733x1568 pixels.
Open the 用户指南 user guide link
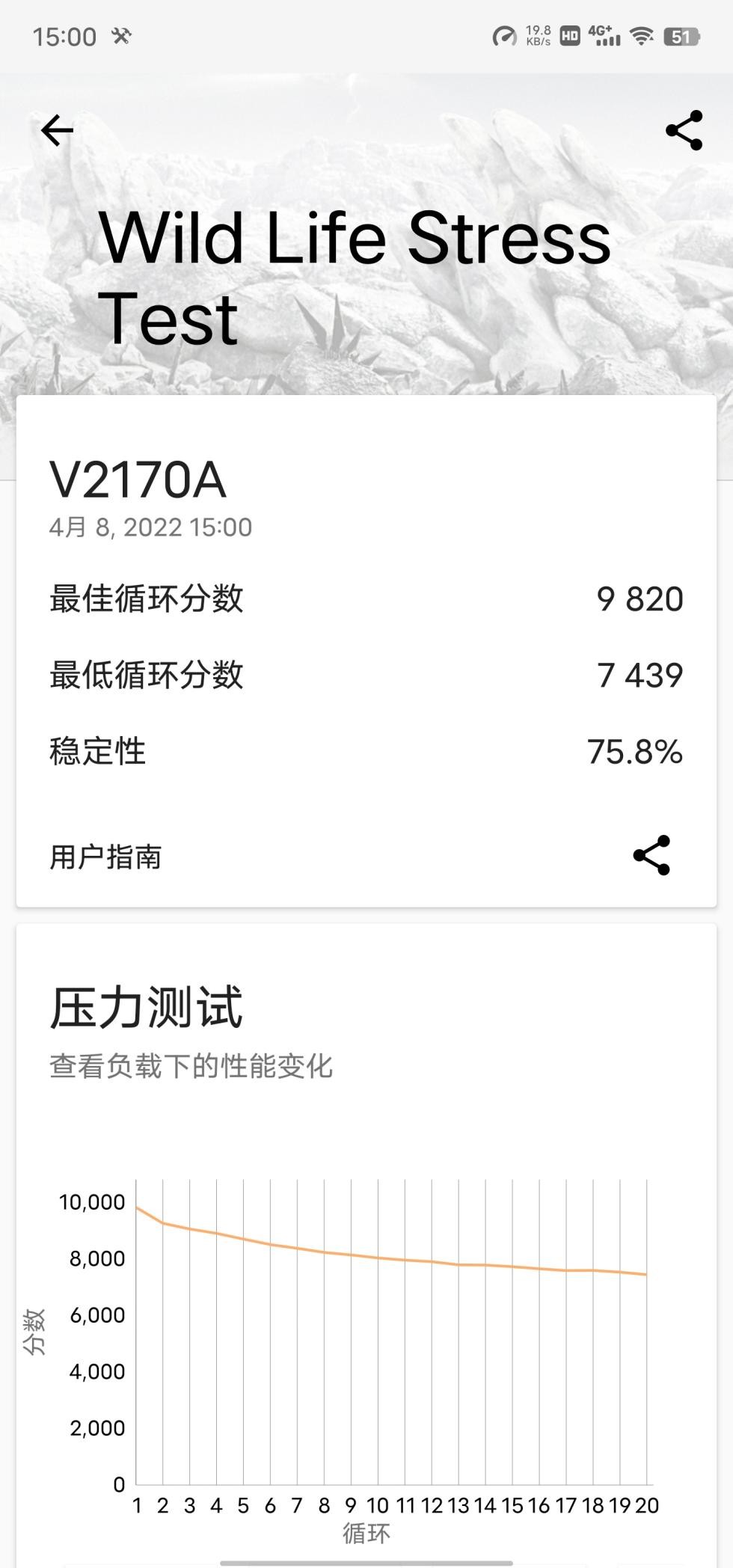pyautogui.click(x=105, y=857)
